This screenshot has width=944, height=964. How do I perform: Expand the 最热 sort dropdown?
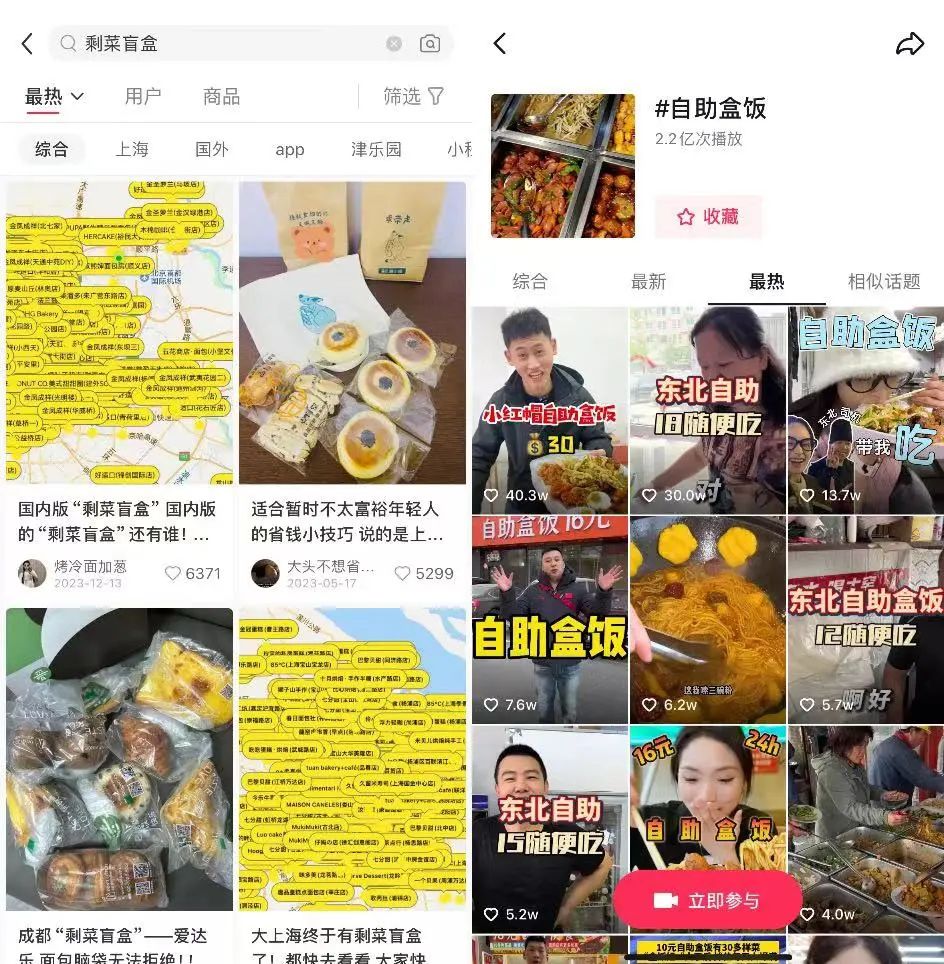54,96
